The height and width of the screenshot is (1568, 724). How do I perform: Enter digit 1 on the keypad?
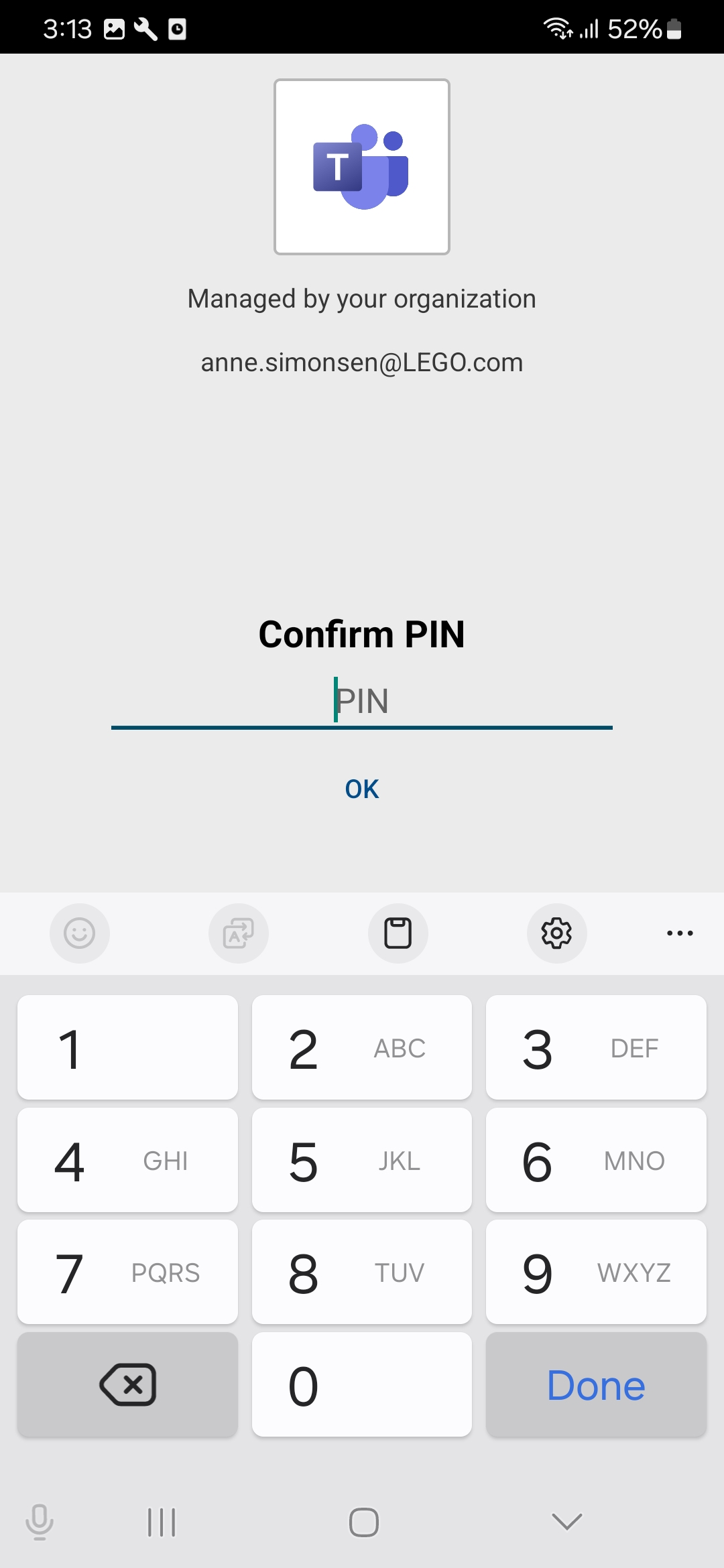tap(127, 1048)
